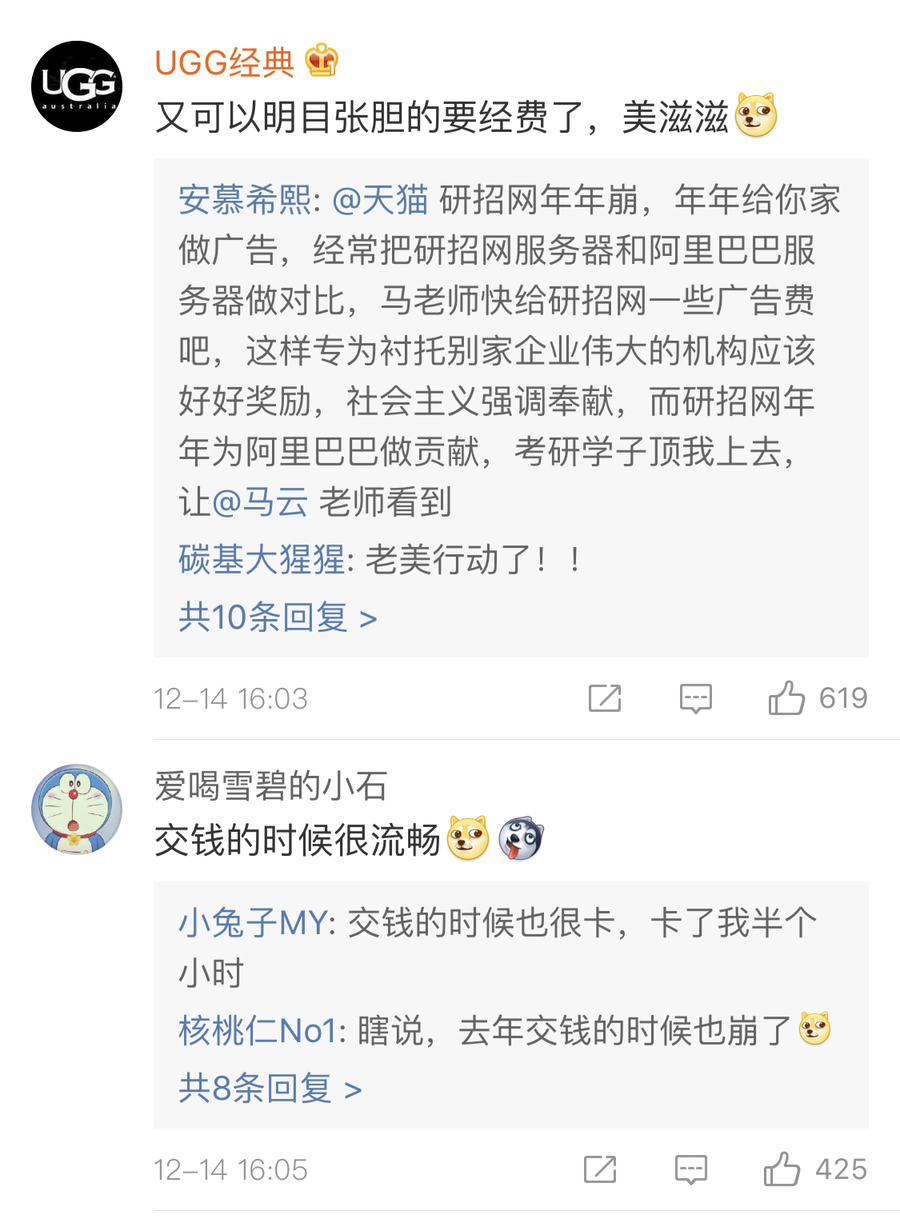Visit 小兔子MY's profile
Viewport: 900px width, 1219px height.
(252, 922)
